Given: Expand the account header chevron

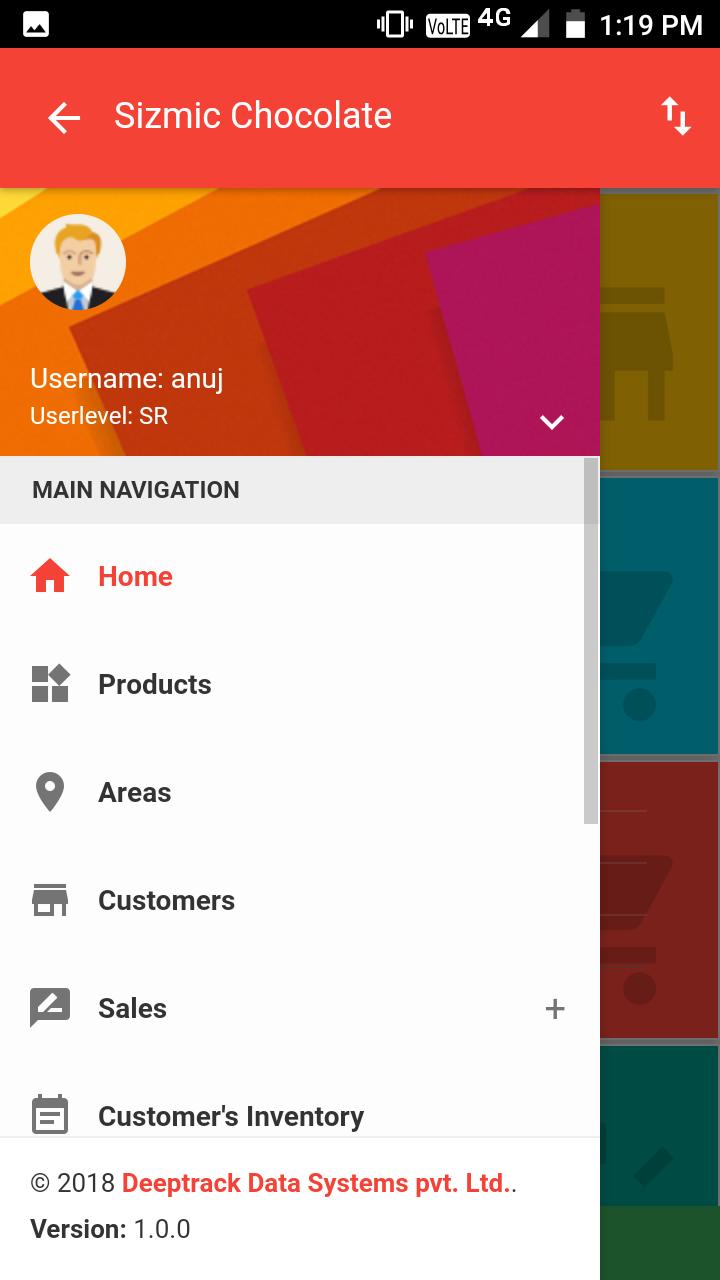Looking at the screenshot, I should [552, 421].
